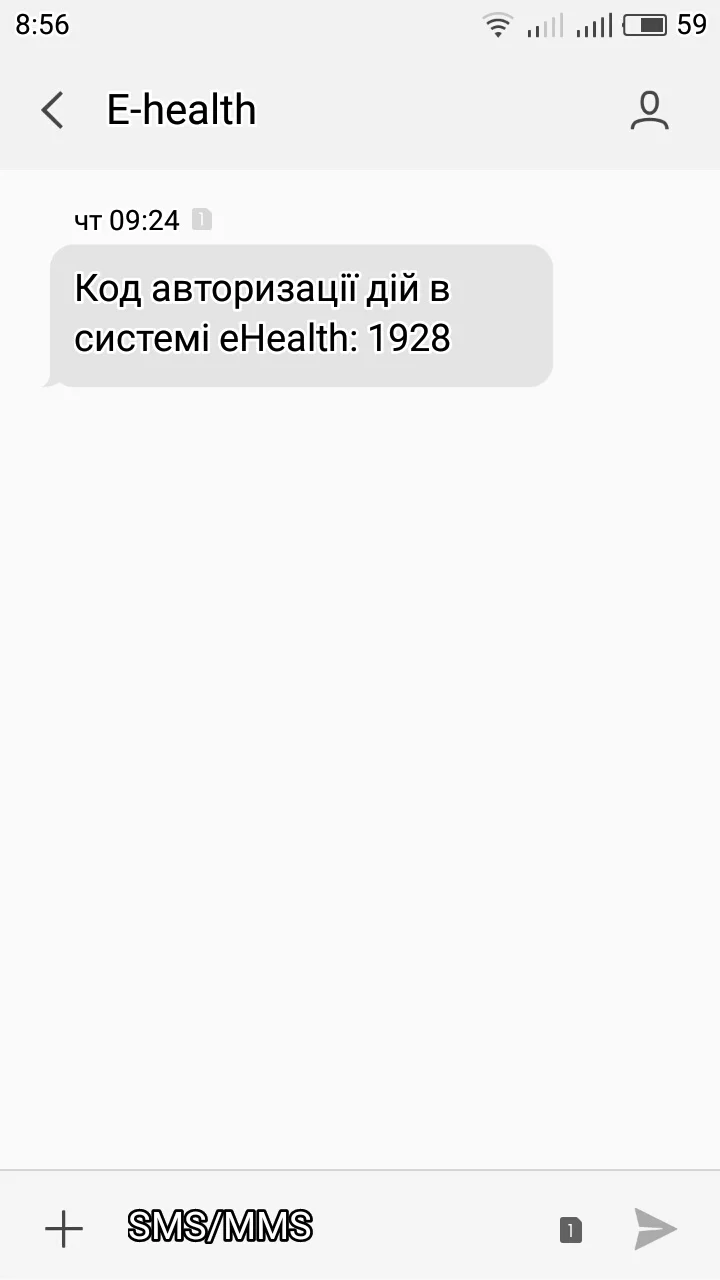Open E-health contact details icon

649,110
